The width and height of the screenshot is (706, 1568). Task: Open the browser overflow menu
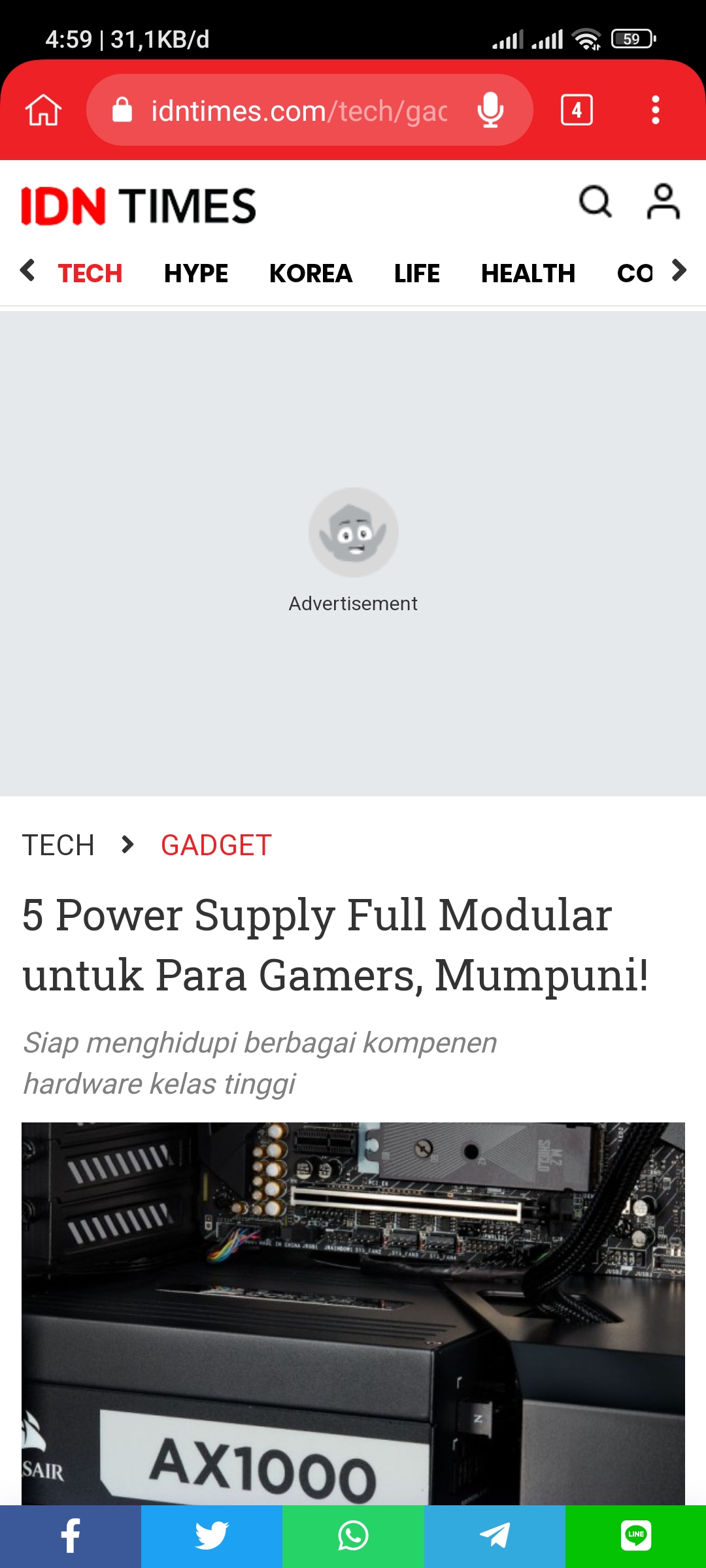click(655, 110)
